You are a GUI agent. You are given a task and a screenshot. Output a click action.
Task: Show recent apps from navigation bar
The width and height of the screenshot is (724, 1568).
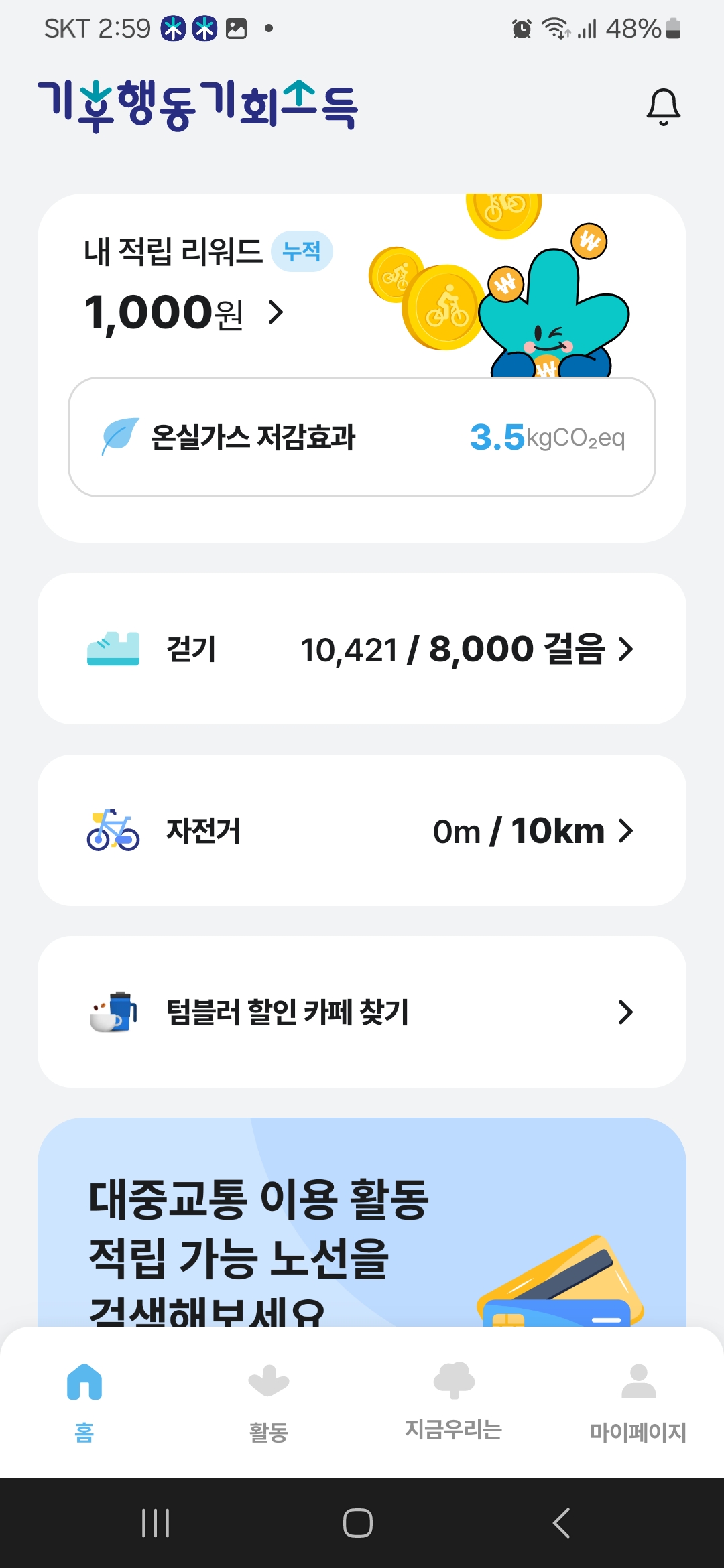coord(156,1523)
